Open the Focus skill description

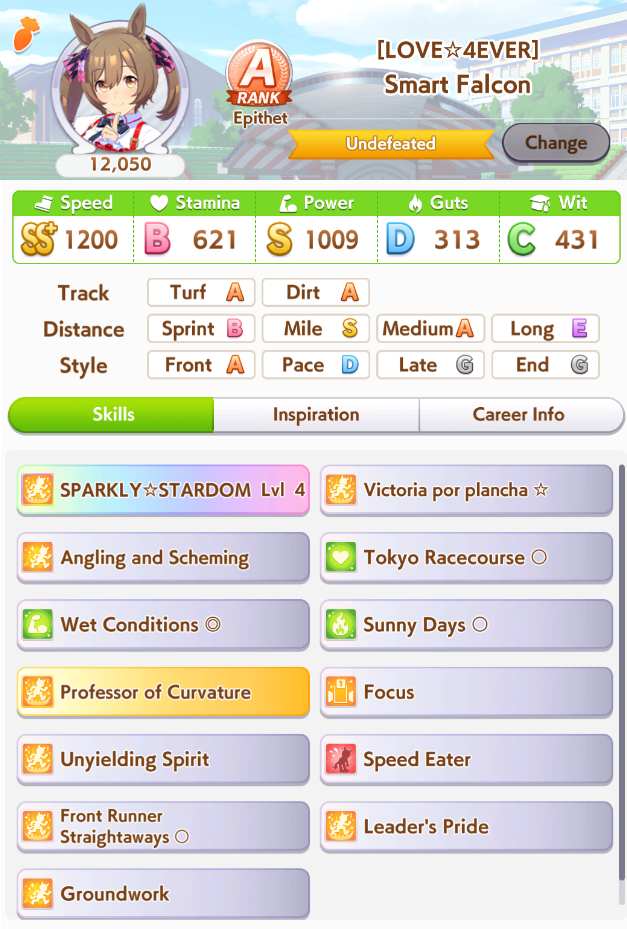click(x=466, y=692)
